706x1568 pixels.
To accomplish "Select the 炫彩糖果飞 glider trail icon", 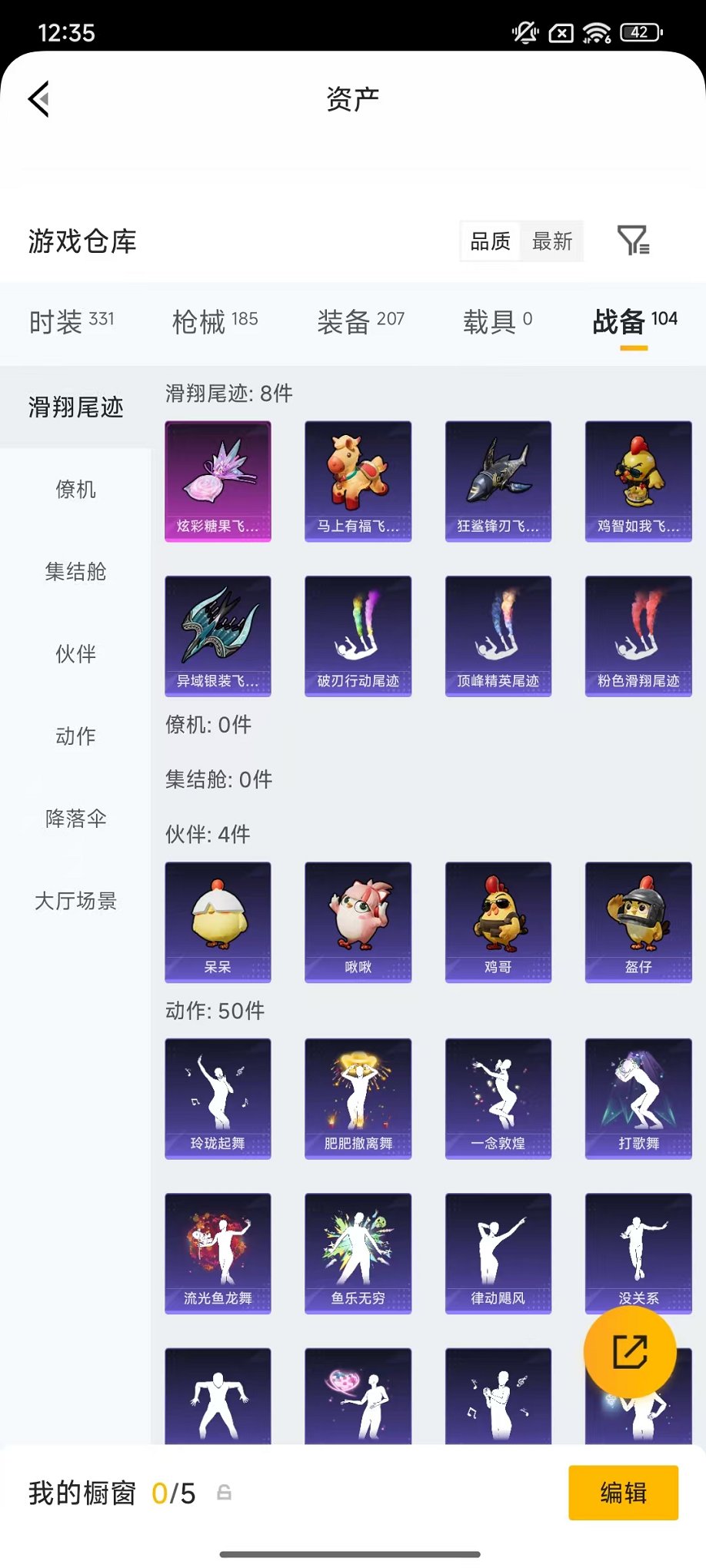I will 218,480.
